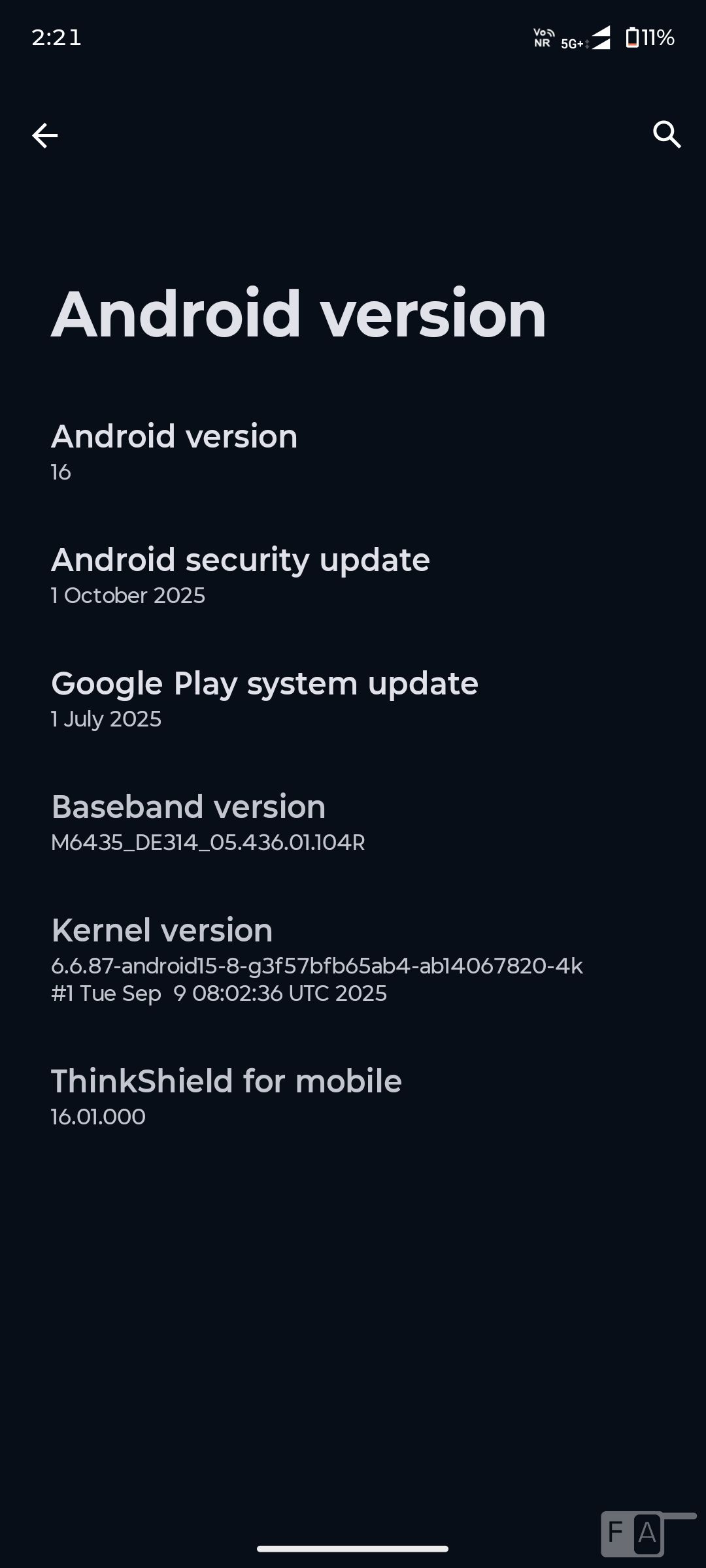Tap the Android version 16 row
Viewport: 706px width, 1568px height.
pyautogui.click(x=174, y=451)
